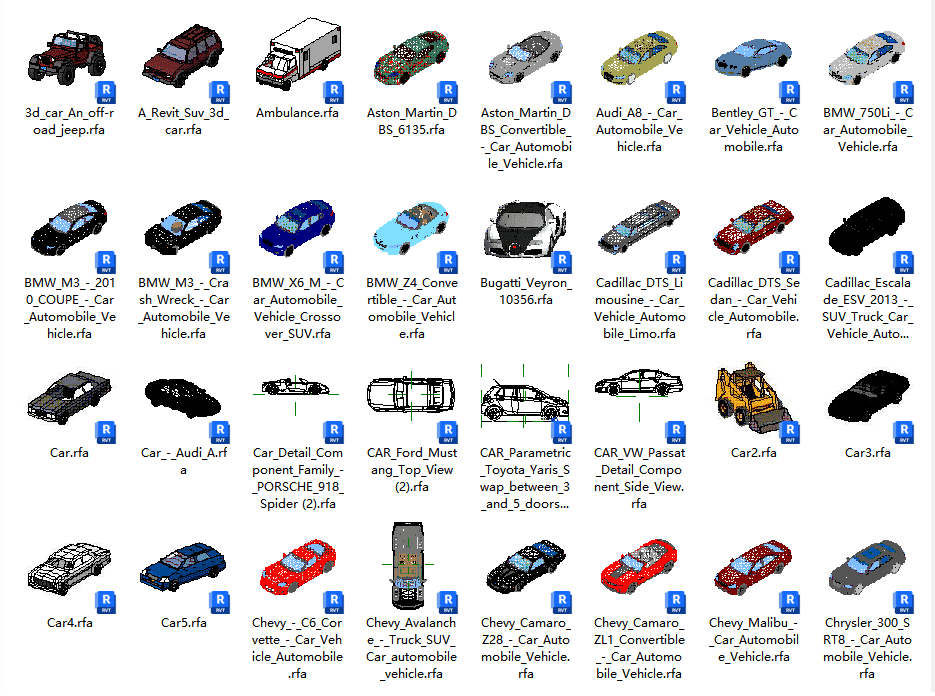935x696 pixels.
Task: Select the A_Revit_Suv_3d_car.rfa file
Action: click(x=183, y=60)
